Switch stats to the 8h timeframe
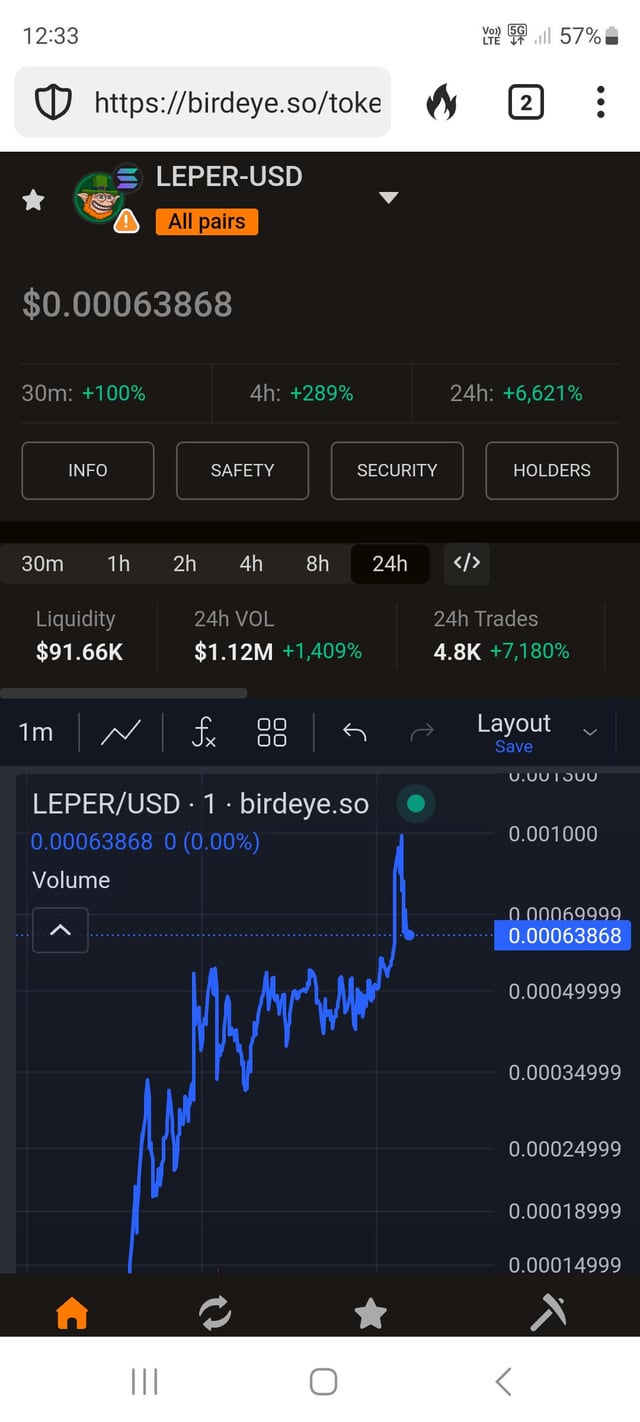 (317, 564)
